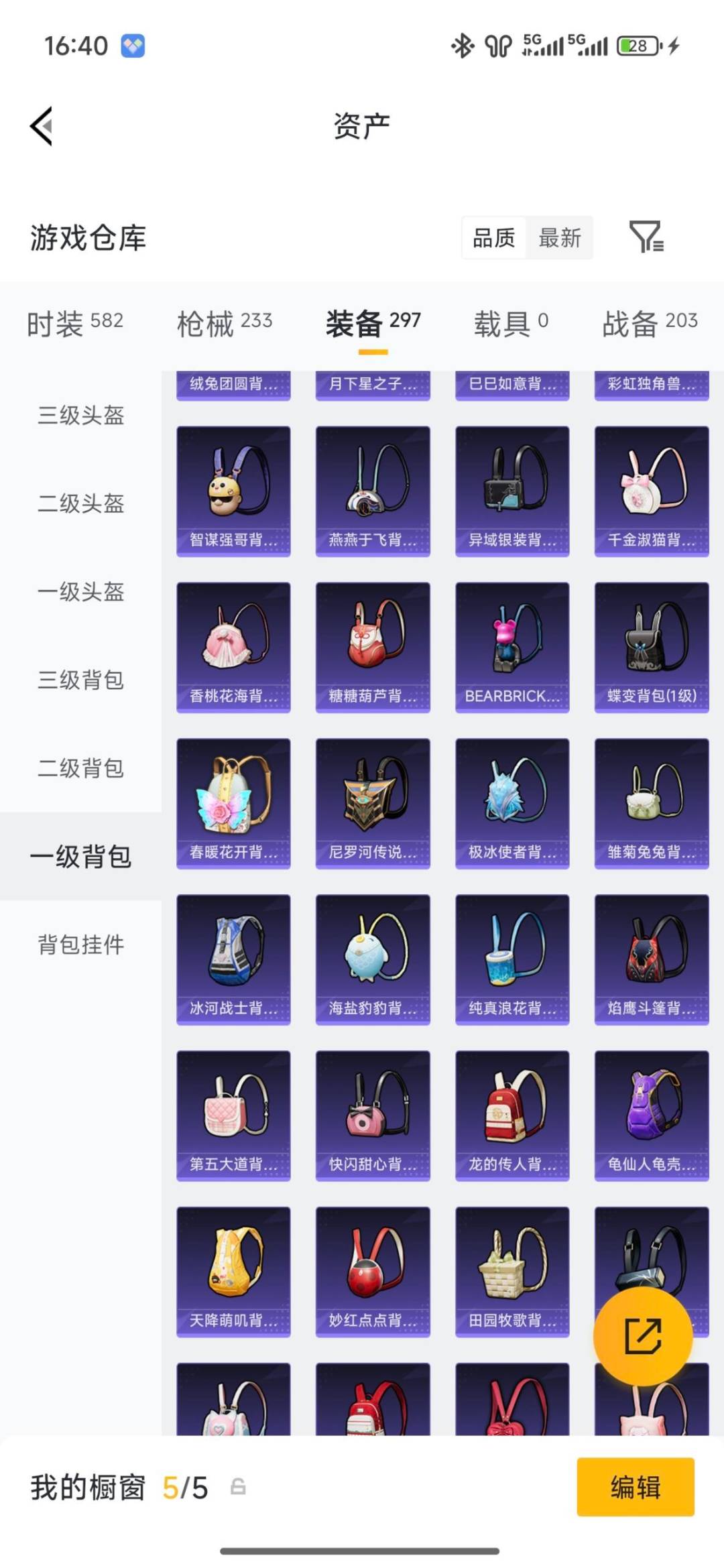Choose 二级背包 in the category list
The height and width of the screenshot is (1568, 724).
coord(80,770)
